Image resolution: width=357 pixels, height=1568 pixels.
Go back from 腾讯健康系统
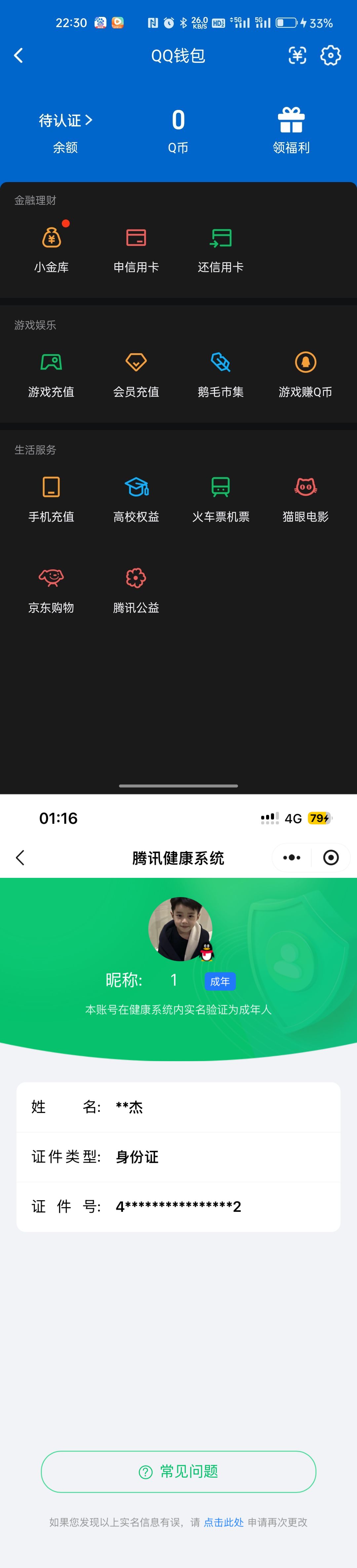pos(20,858)
